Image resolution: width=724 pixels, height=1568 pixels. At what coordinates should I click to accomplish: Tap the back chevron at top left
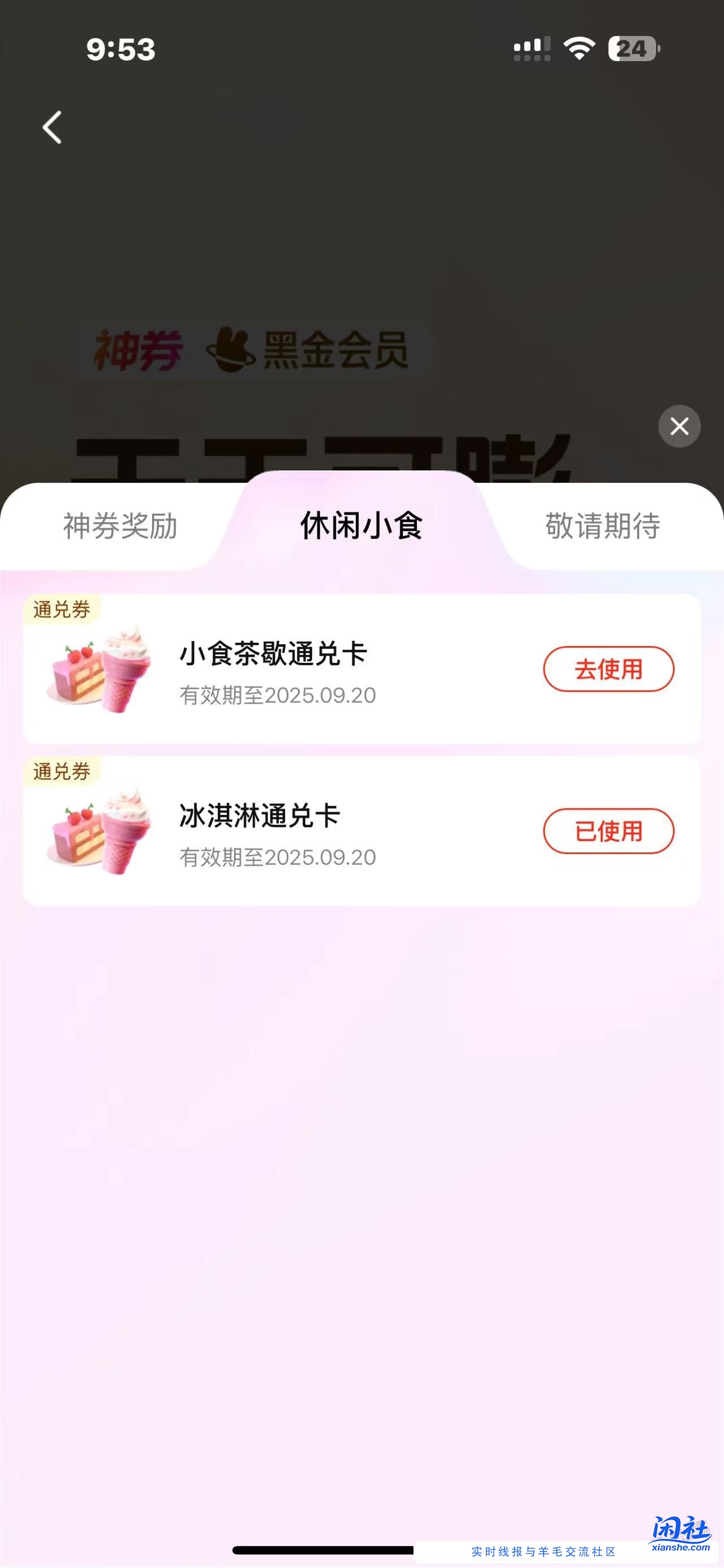[x=53, y=127]
